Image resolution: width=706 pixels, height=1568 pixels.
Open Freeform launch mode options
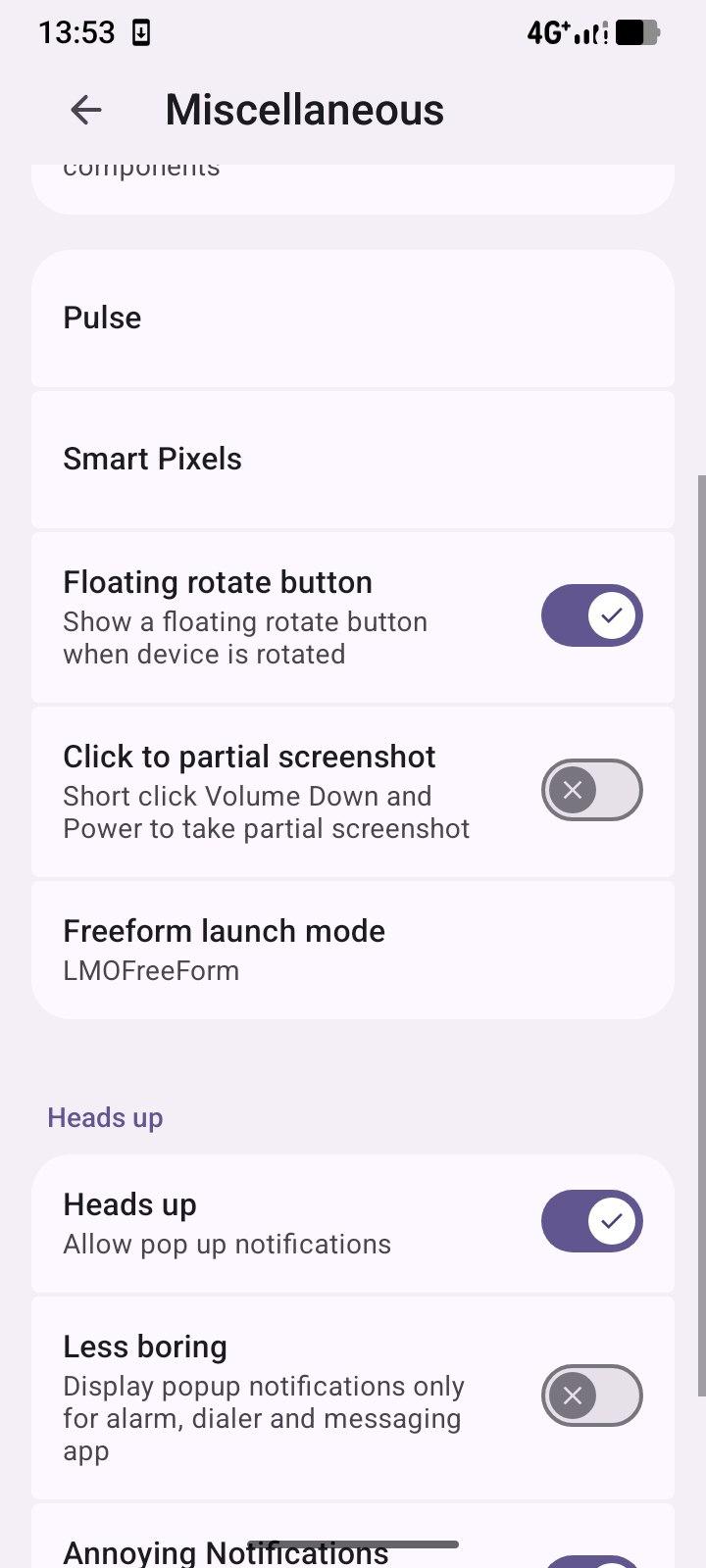[353, 950]
